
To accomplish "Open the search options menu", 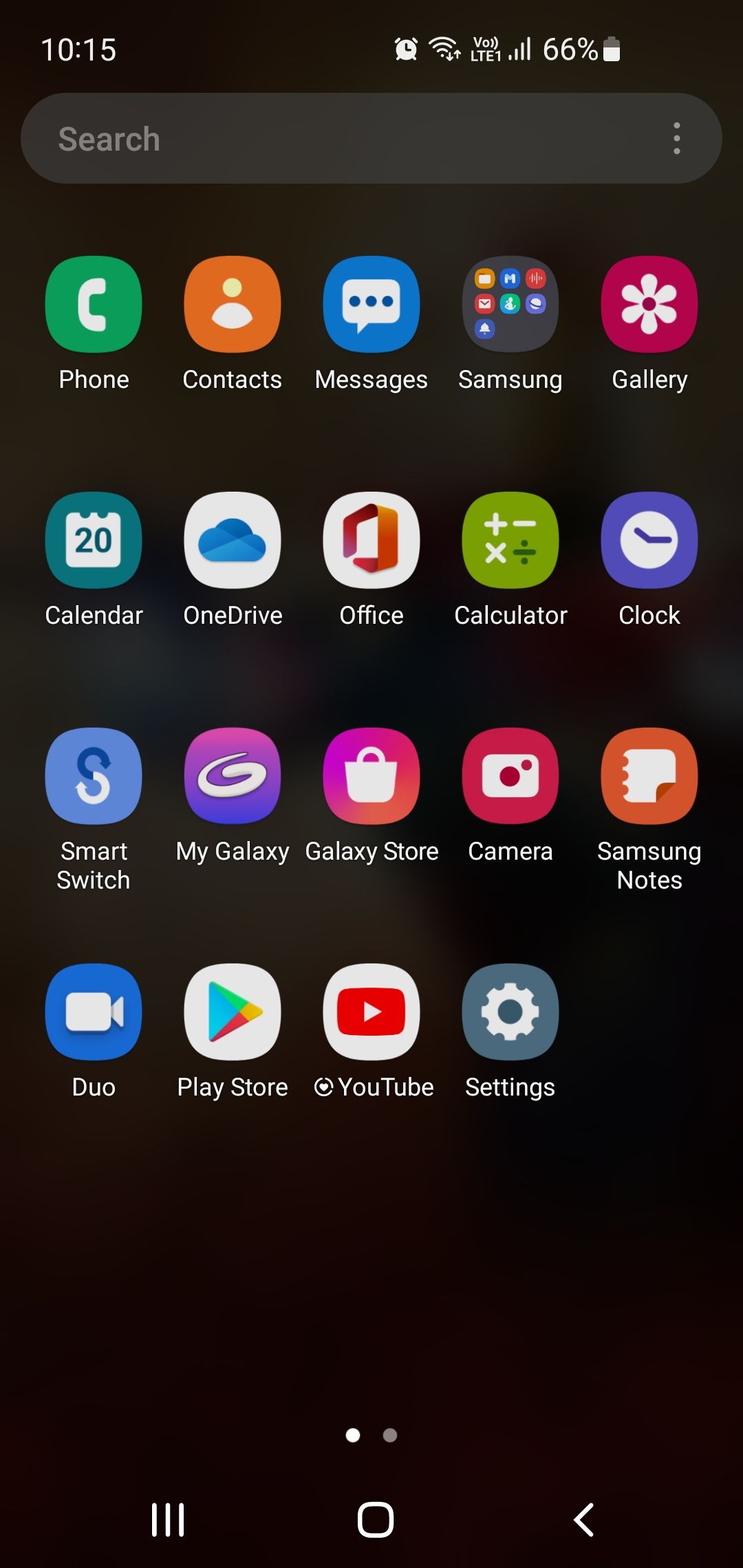I will [x=677, y=138].
